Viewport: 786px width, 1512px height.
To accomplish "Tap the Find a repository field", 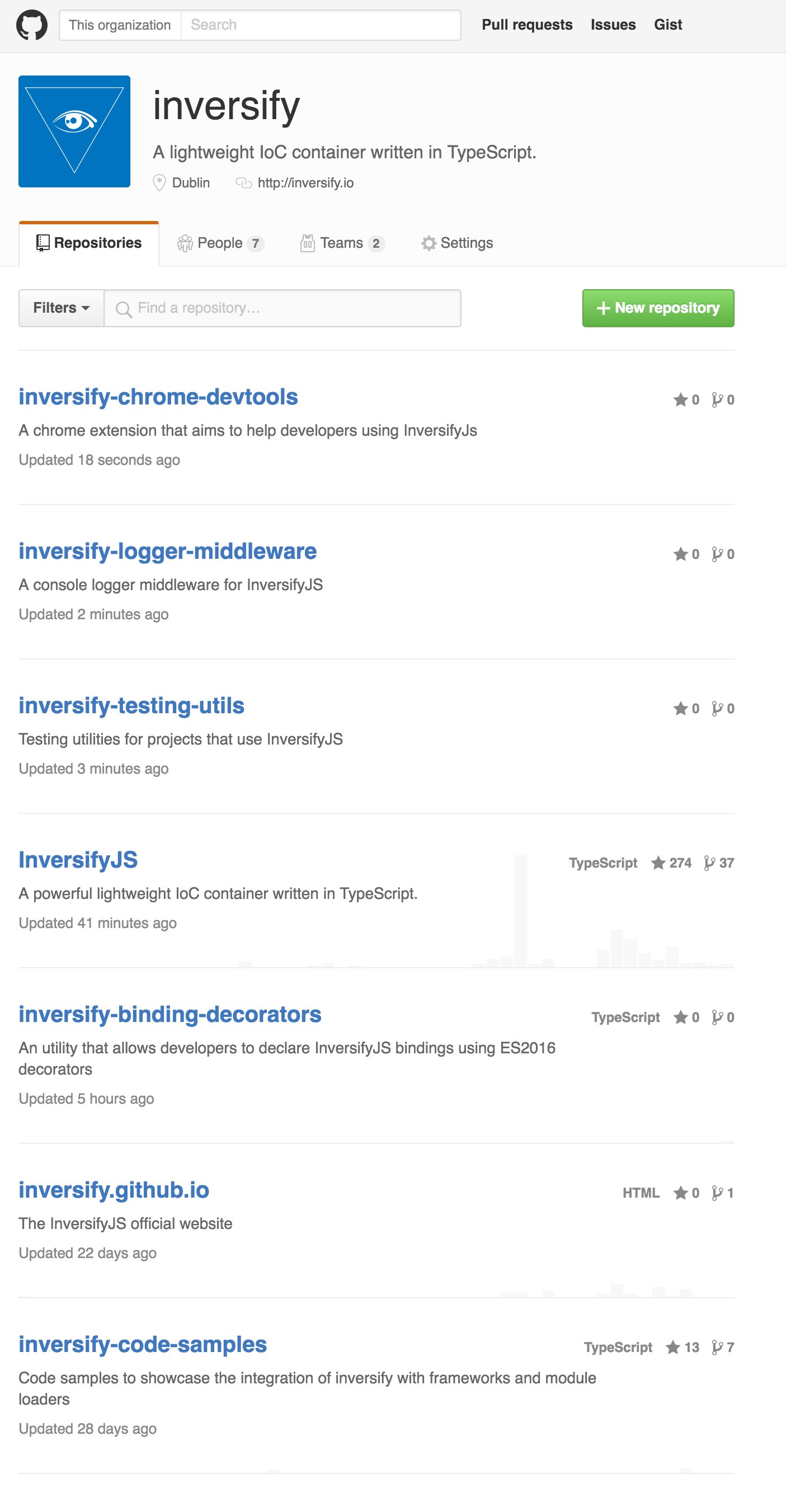I will (283, 308).
